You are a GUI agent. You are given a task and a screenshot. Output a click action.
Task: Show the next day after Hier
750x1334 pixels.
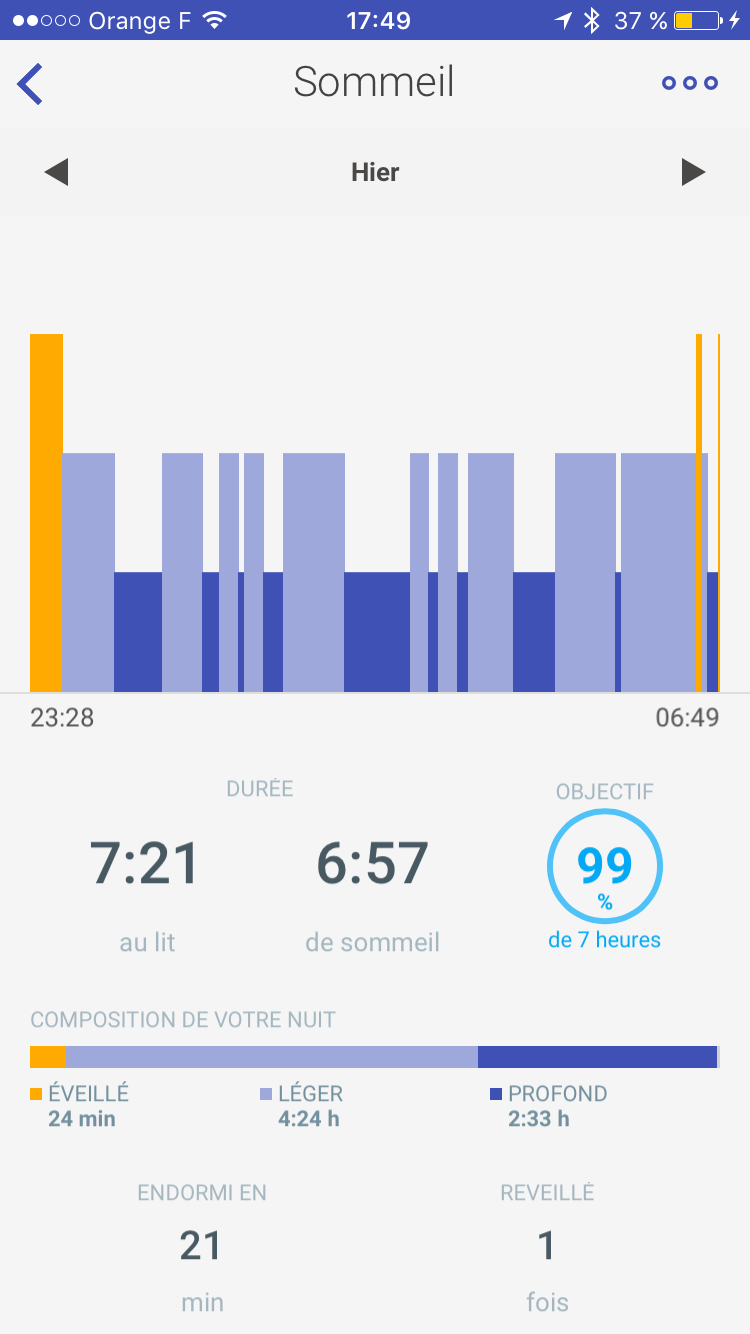click(693, 172)
